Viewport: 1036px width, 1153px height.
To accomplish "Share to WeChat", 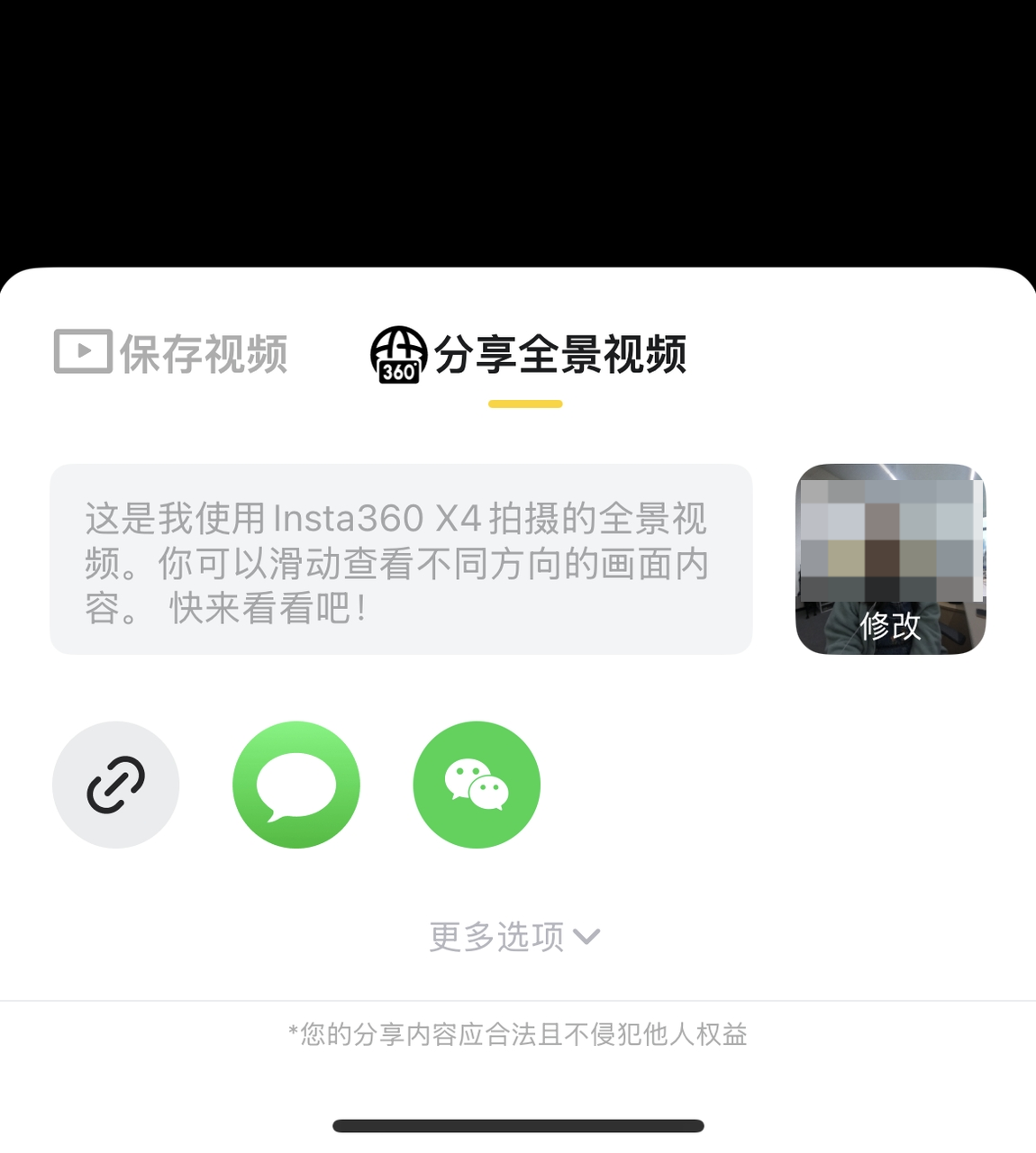I will pos(477,785).
